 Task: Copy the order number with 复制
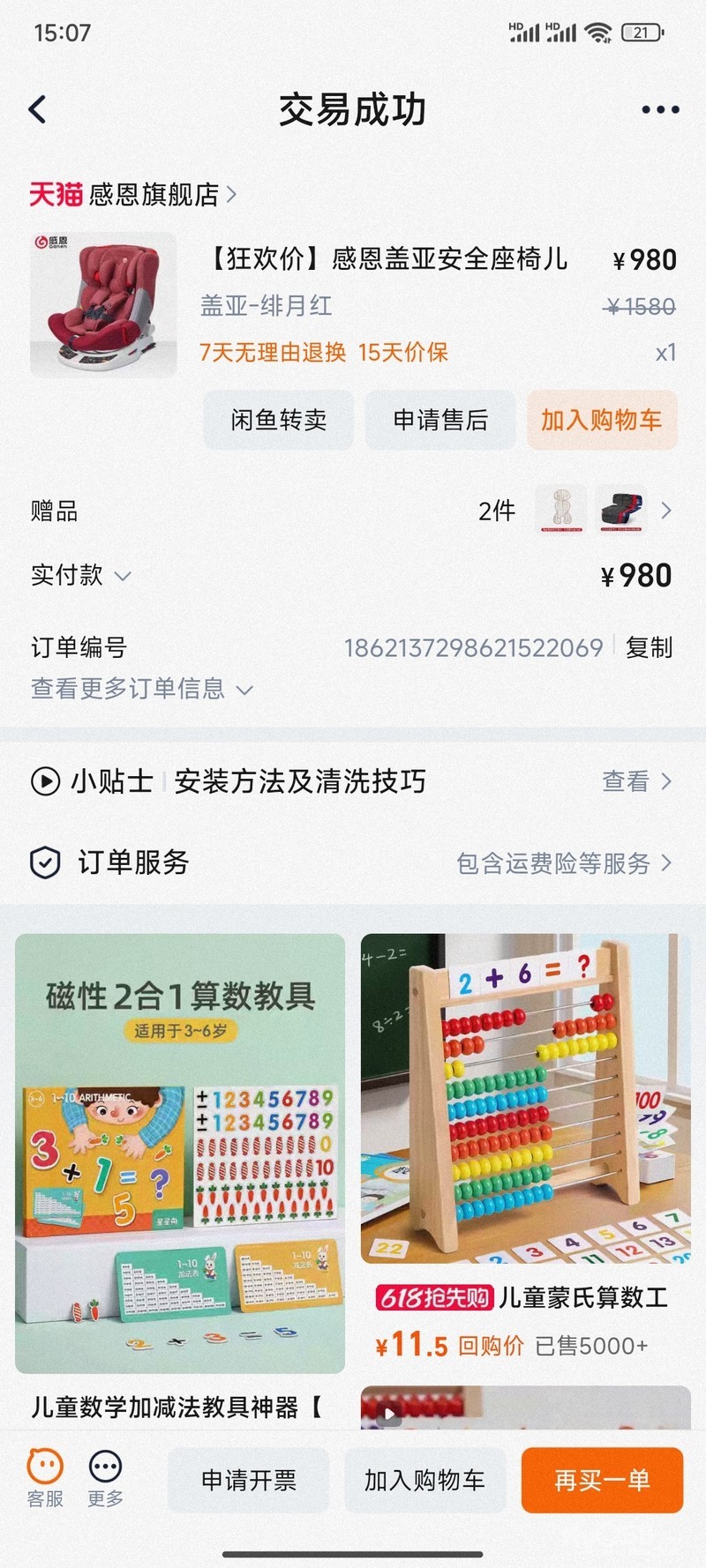[x=649, y=647]
